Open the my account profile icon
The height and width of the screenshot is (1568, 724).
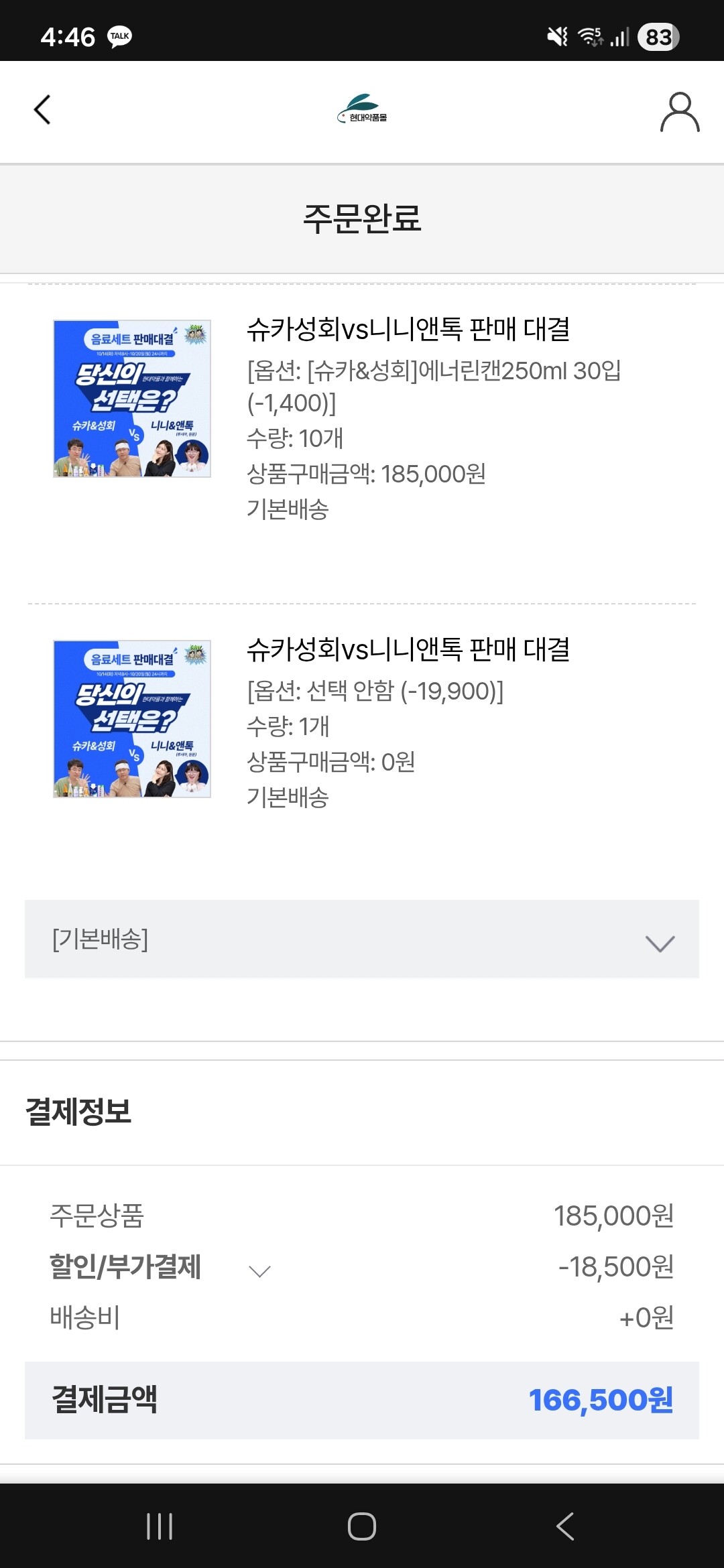(x=679, y=112)
